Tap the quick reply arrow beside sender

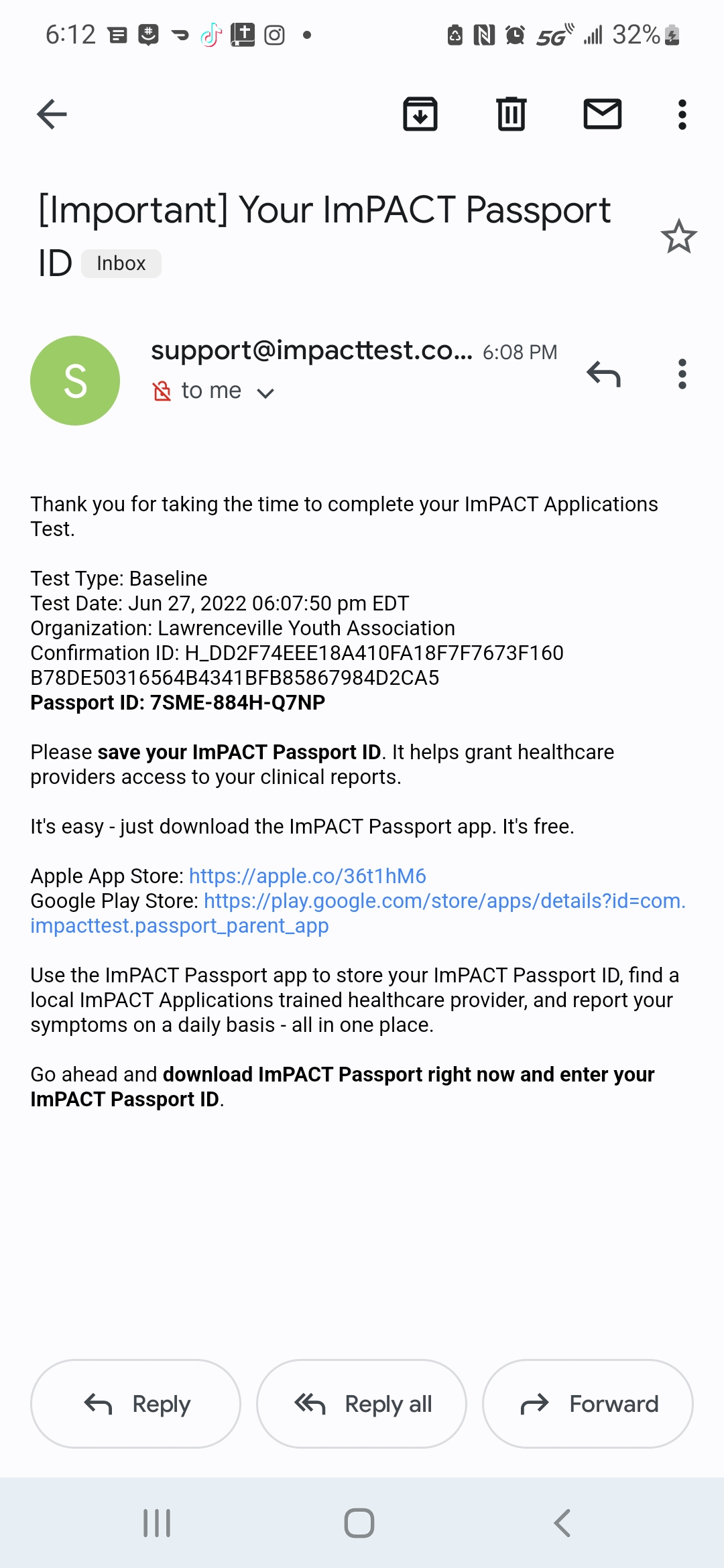pyautogui.click(x=604, y=374)
